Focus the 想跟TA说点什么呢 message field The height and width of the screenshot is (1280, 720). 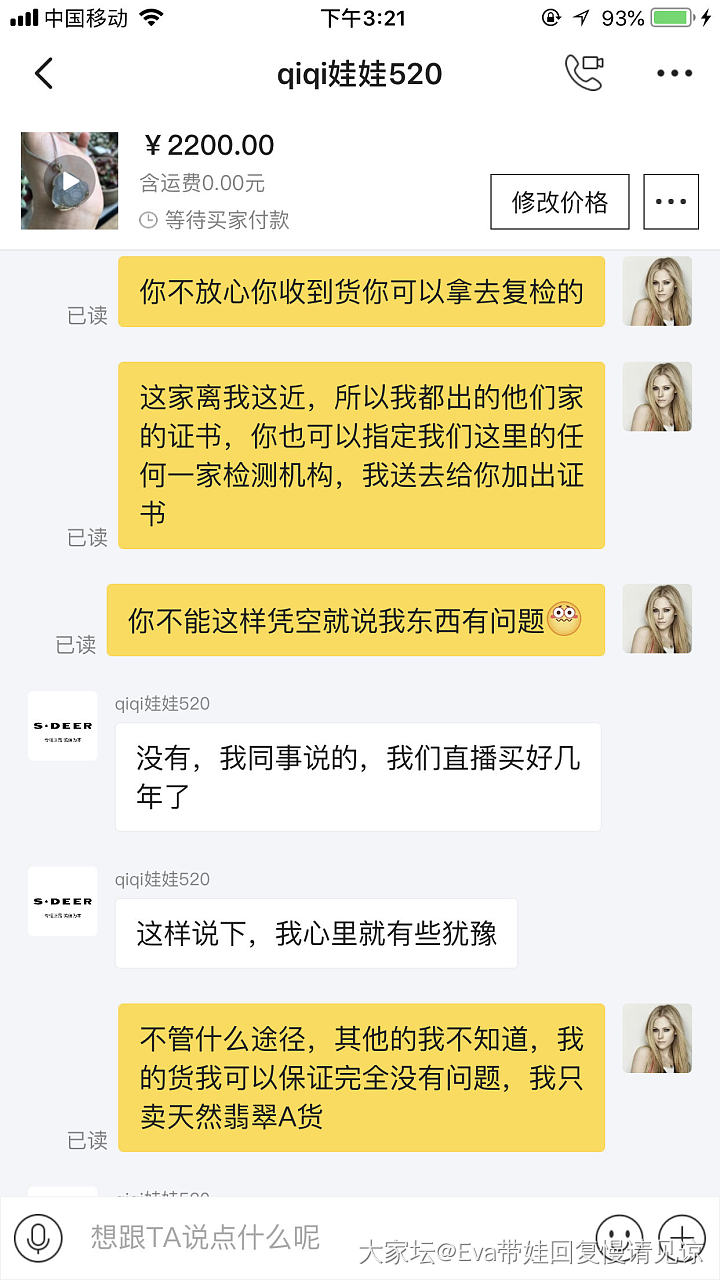[x=320, y=1238]
